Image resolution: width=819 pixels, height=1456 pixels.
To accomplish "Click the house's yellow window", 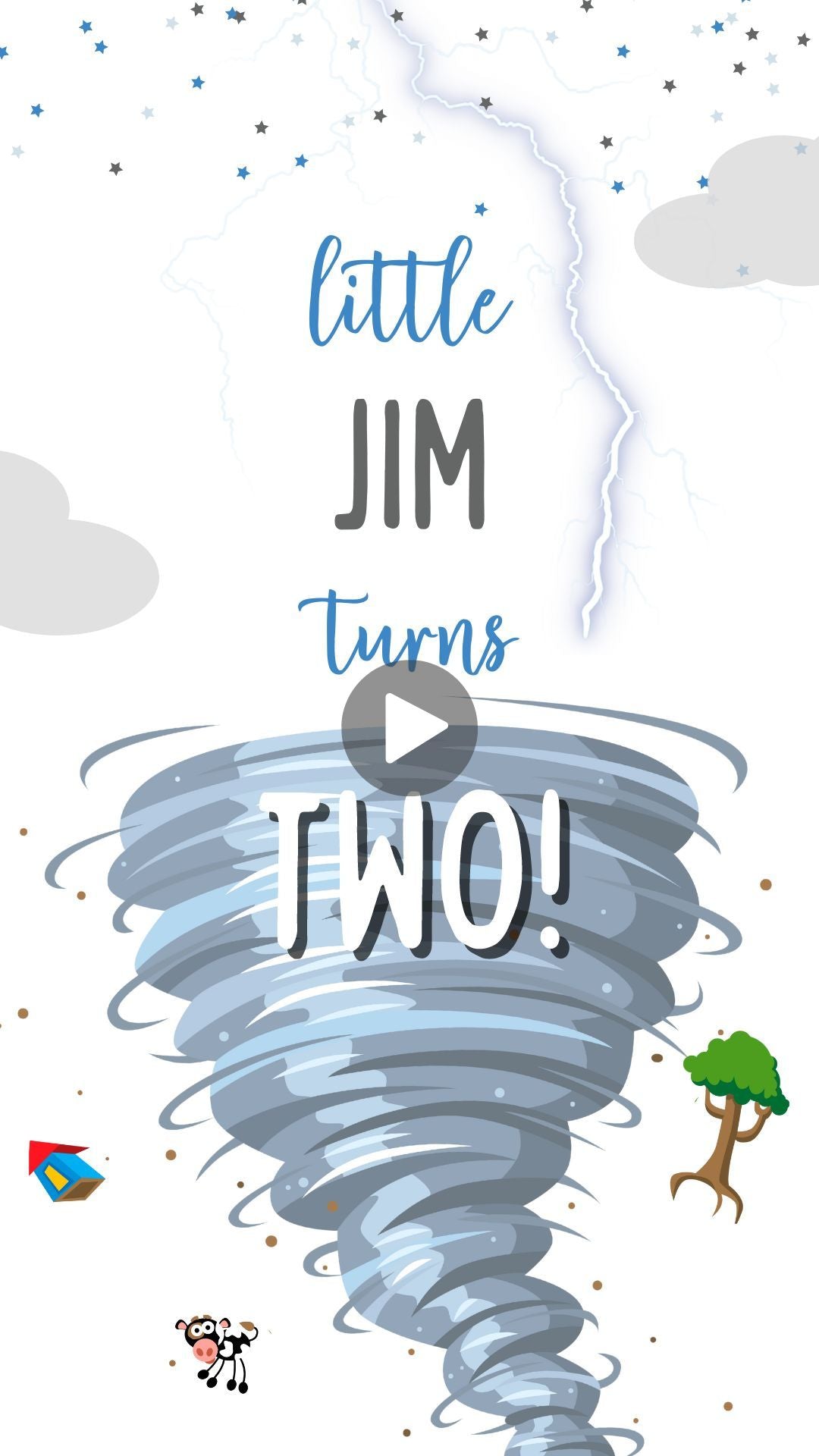I will (x=57, y=1178).
